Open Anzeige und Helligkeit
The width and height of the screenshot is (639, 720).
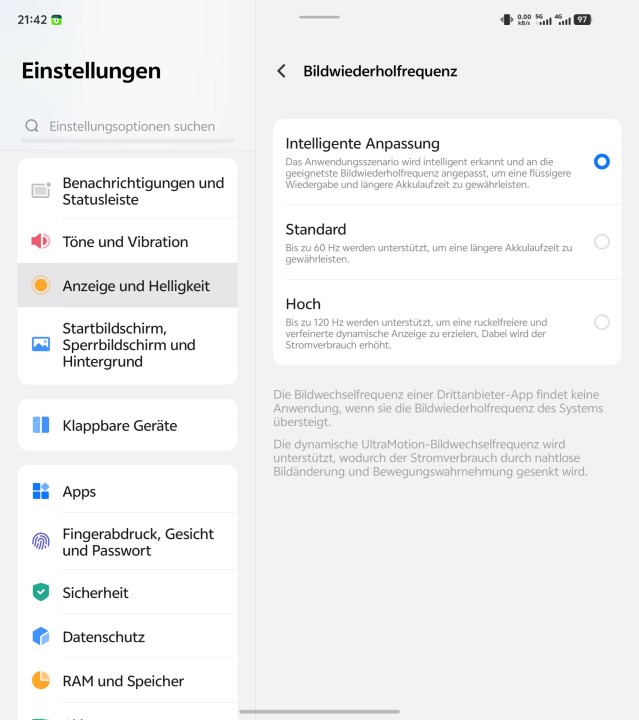[128, 285]
